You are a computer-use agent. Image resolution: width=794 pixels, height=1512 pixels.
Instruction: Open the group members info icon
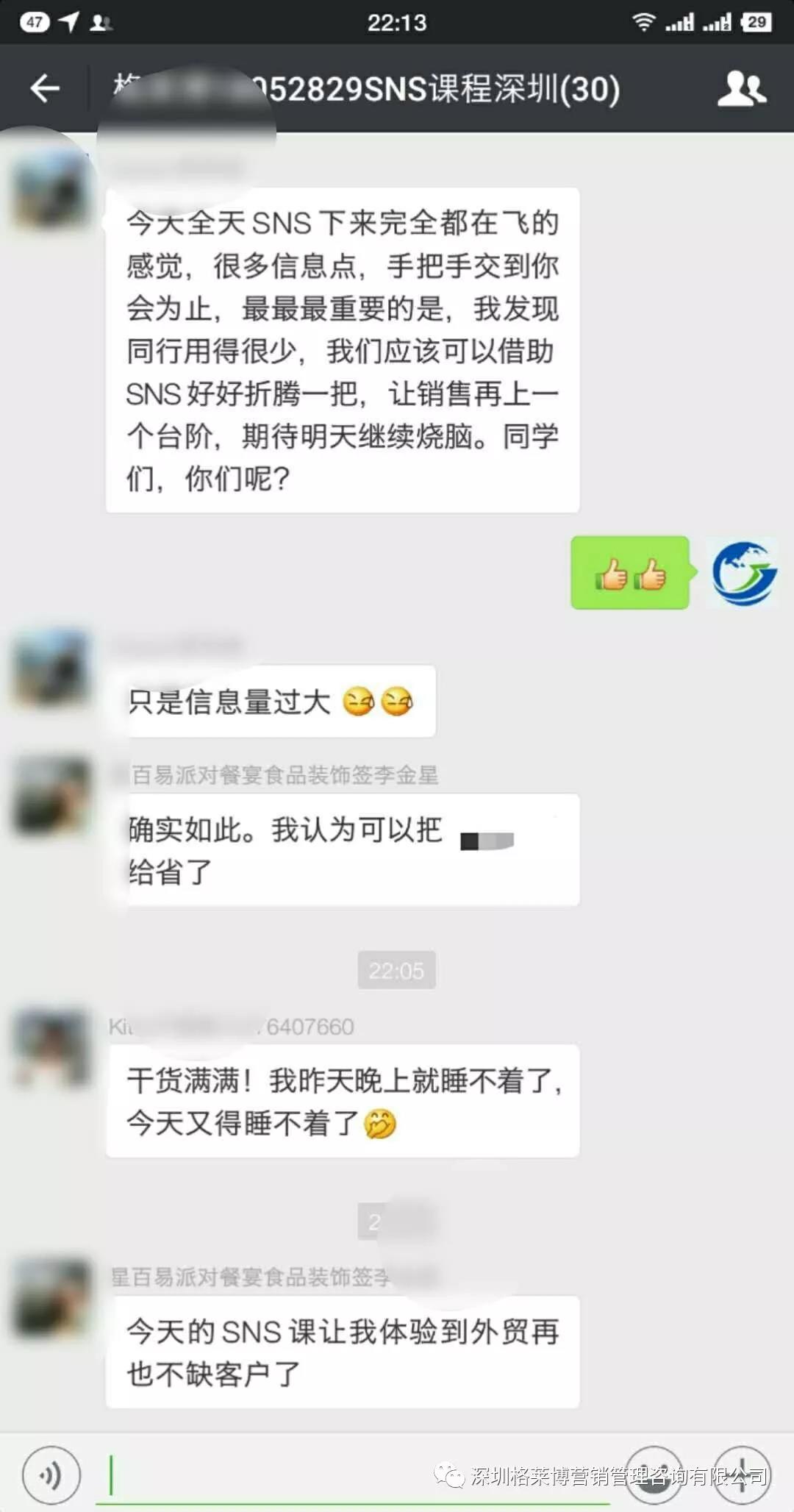click(741, 88)
